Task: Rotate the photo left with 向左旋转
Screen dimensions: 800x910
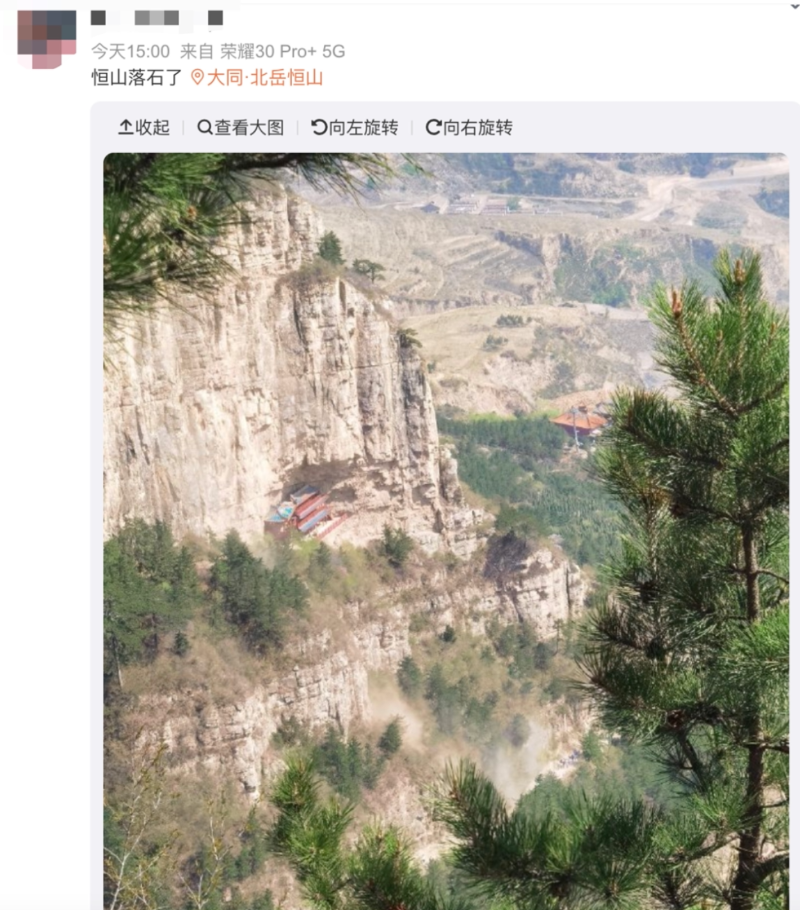Action: point(355,128)
